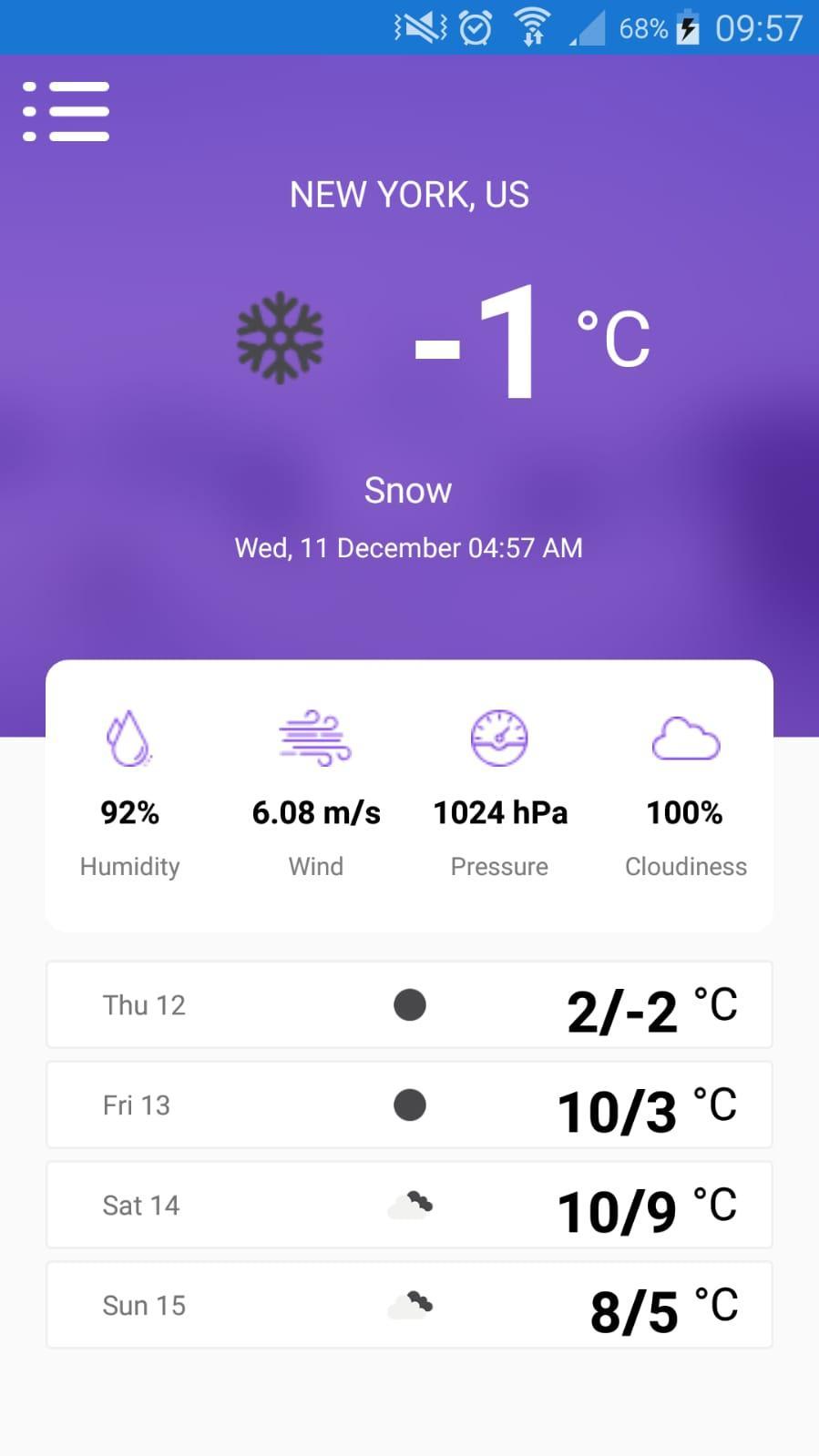Tap the Snow condition text
Image resolution: width=819 pixels, height=1456 pixels.
pyautogui.click(x=407, y=489)
